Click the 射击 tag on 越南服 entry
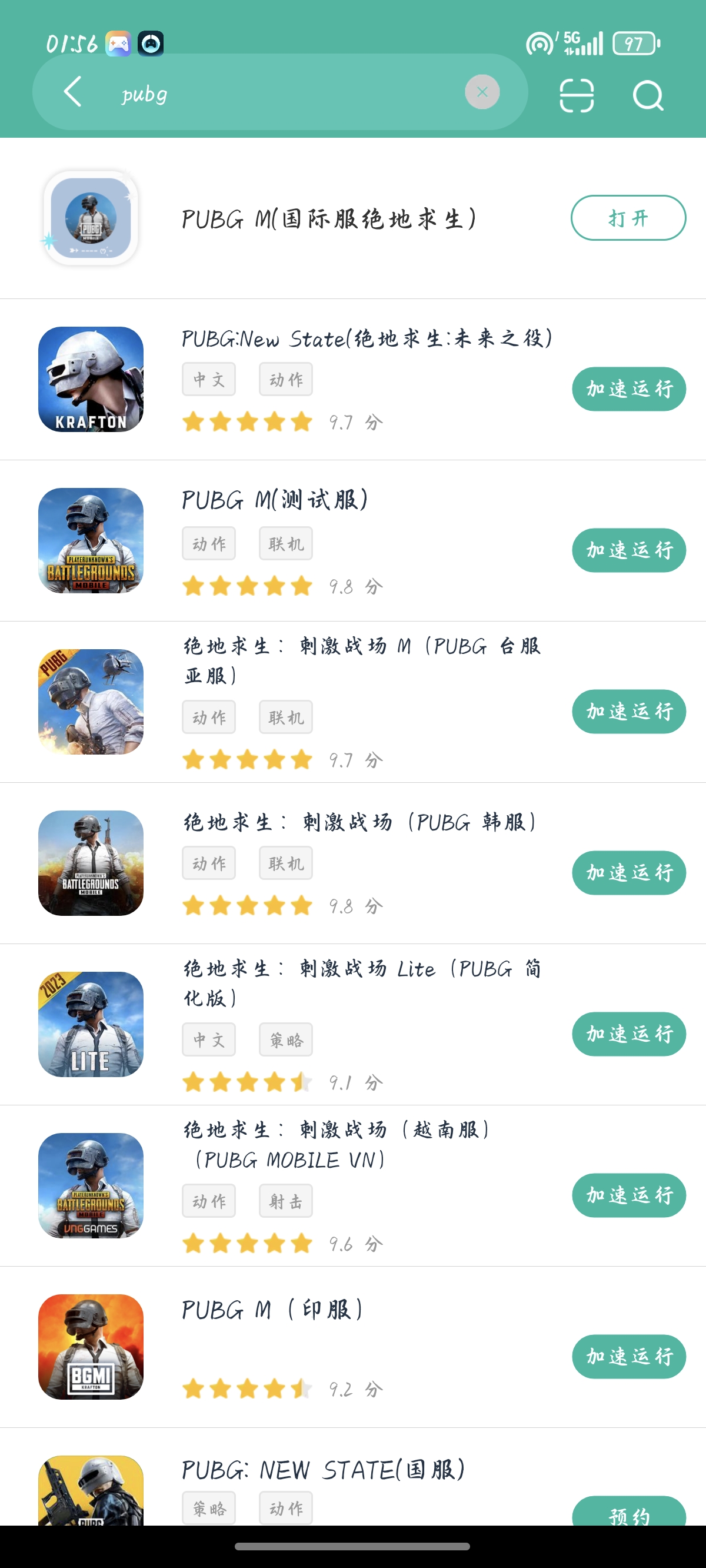Viewport: 706px width, 1568px height. pos(285,1200)
